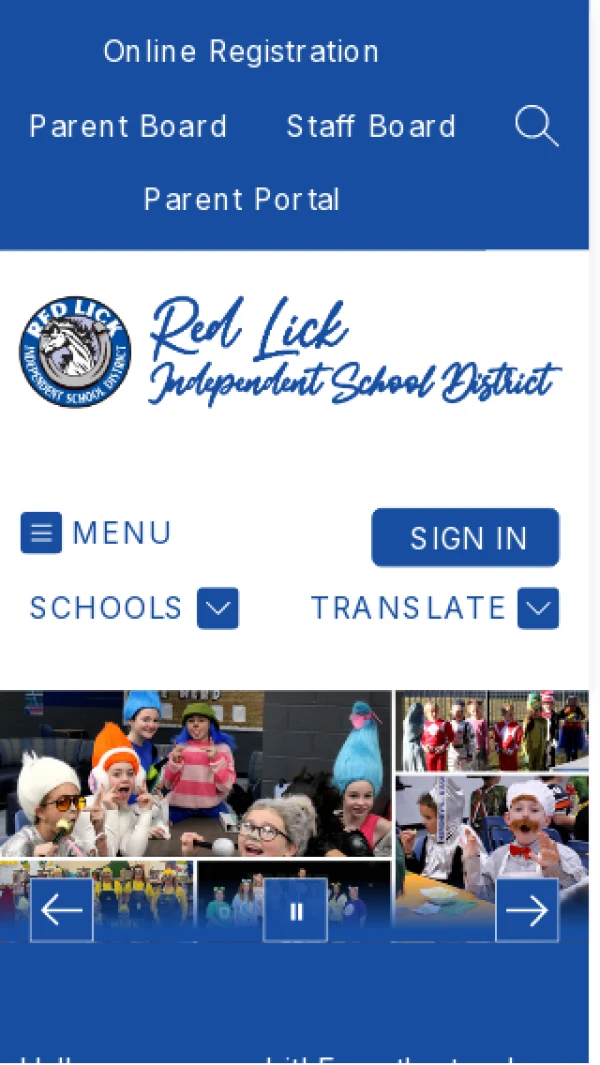The width and height of the screenshot is (600, 1065).
Task: Open the hamburger MENU button
Action: tap(96, 532)
